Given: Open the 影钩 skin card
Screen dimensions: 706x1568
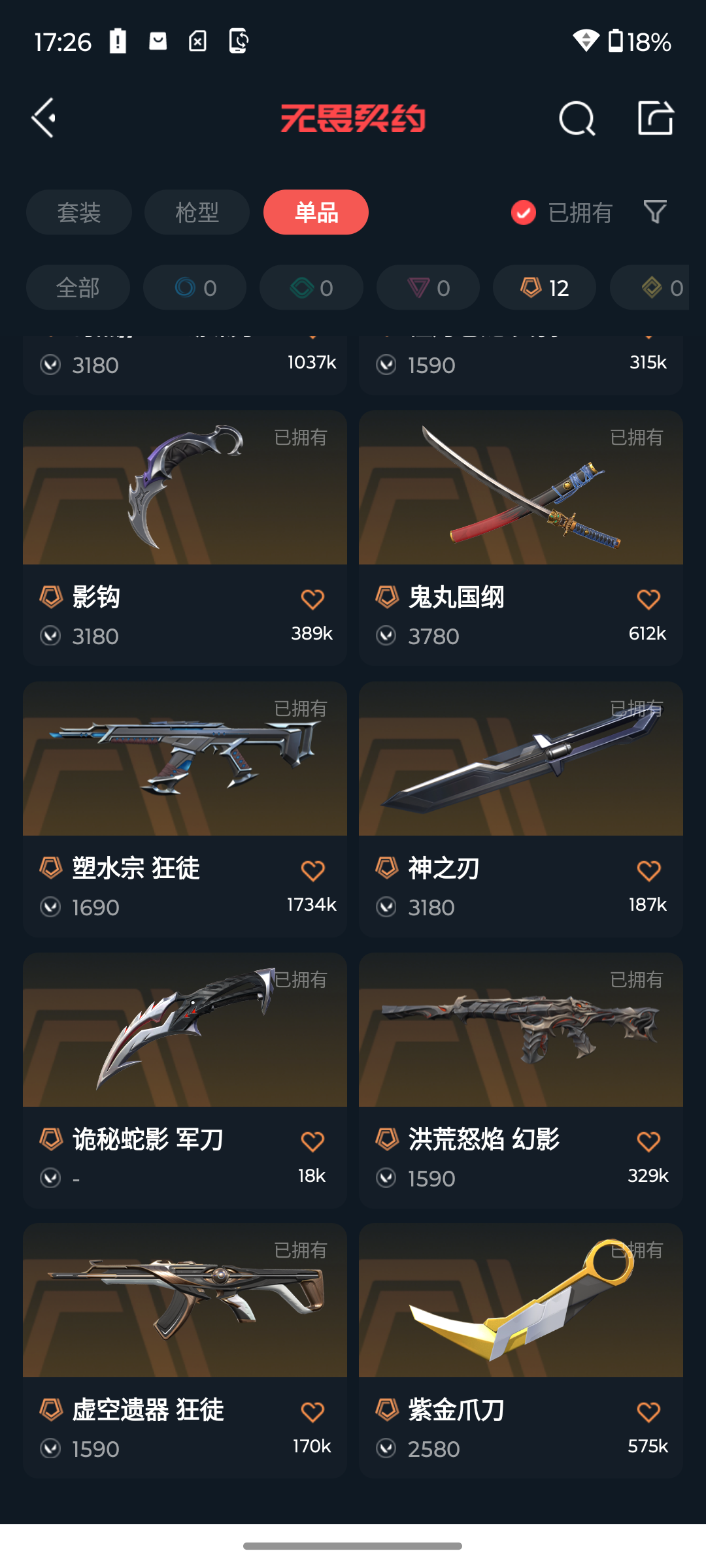Looking at the screenshot, I should [185, 538].
